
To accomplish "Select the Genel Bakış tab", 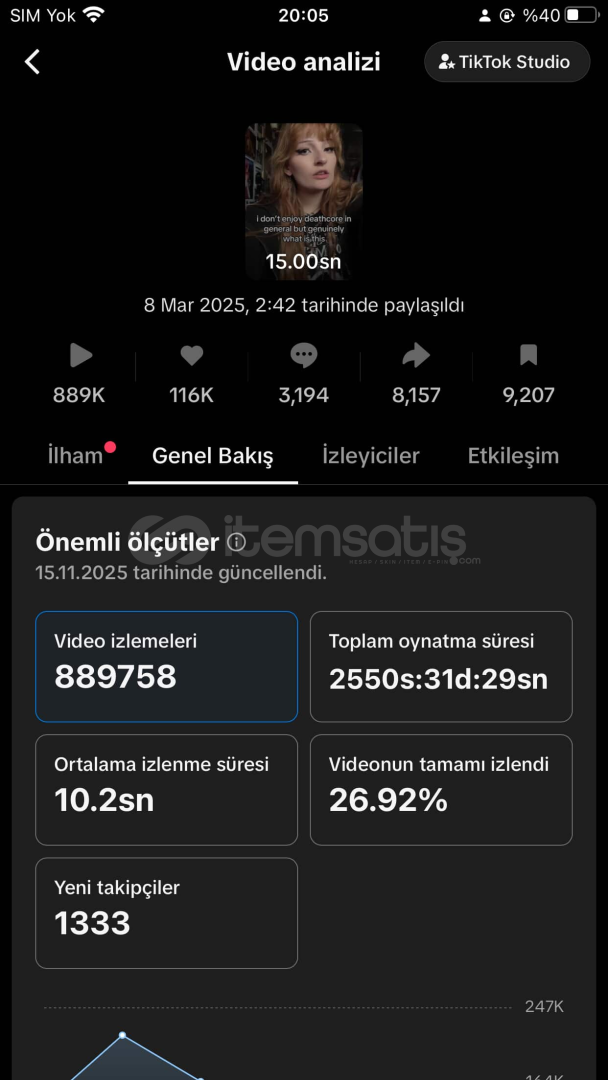I will point(212,456).
